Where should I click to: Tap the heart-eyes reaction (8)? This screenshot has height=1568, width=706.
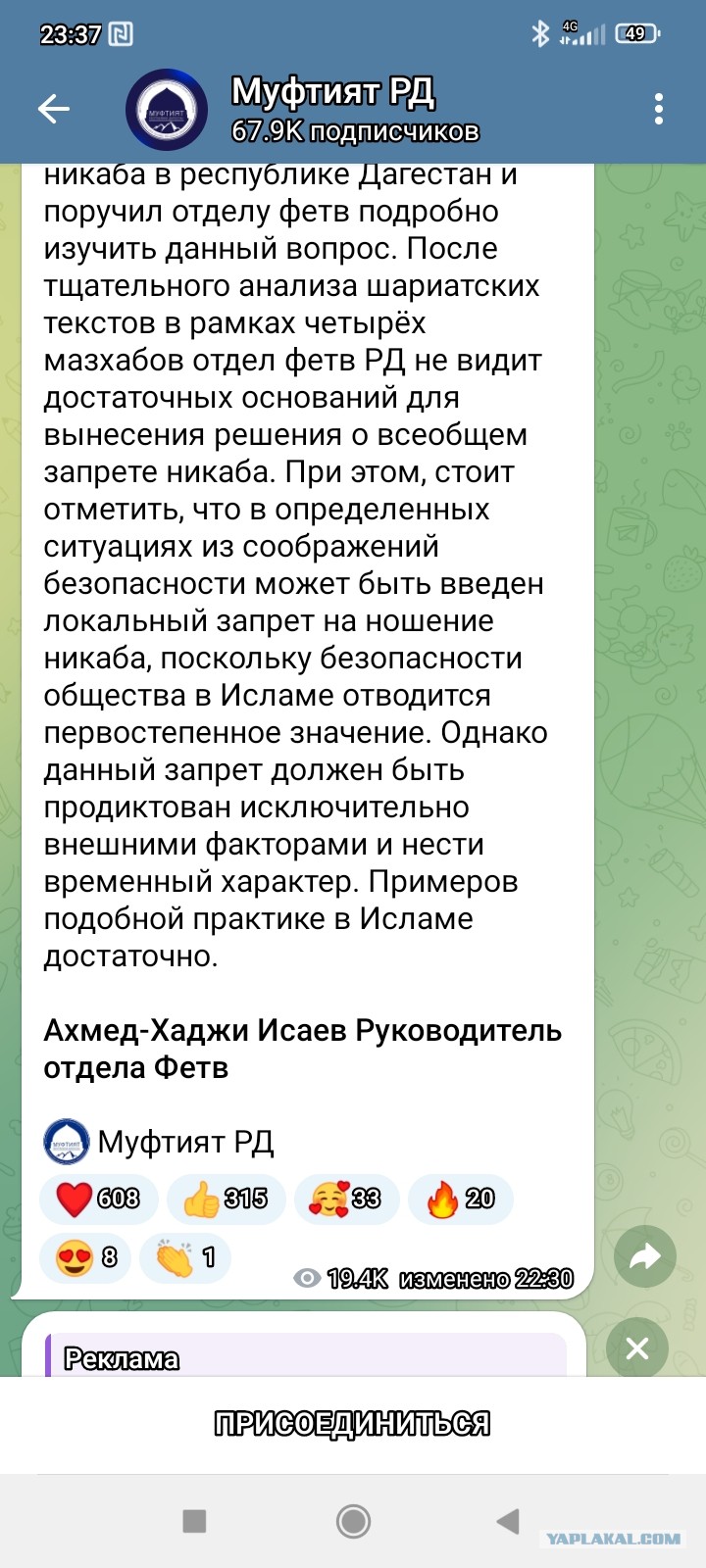pos(85,1257)
